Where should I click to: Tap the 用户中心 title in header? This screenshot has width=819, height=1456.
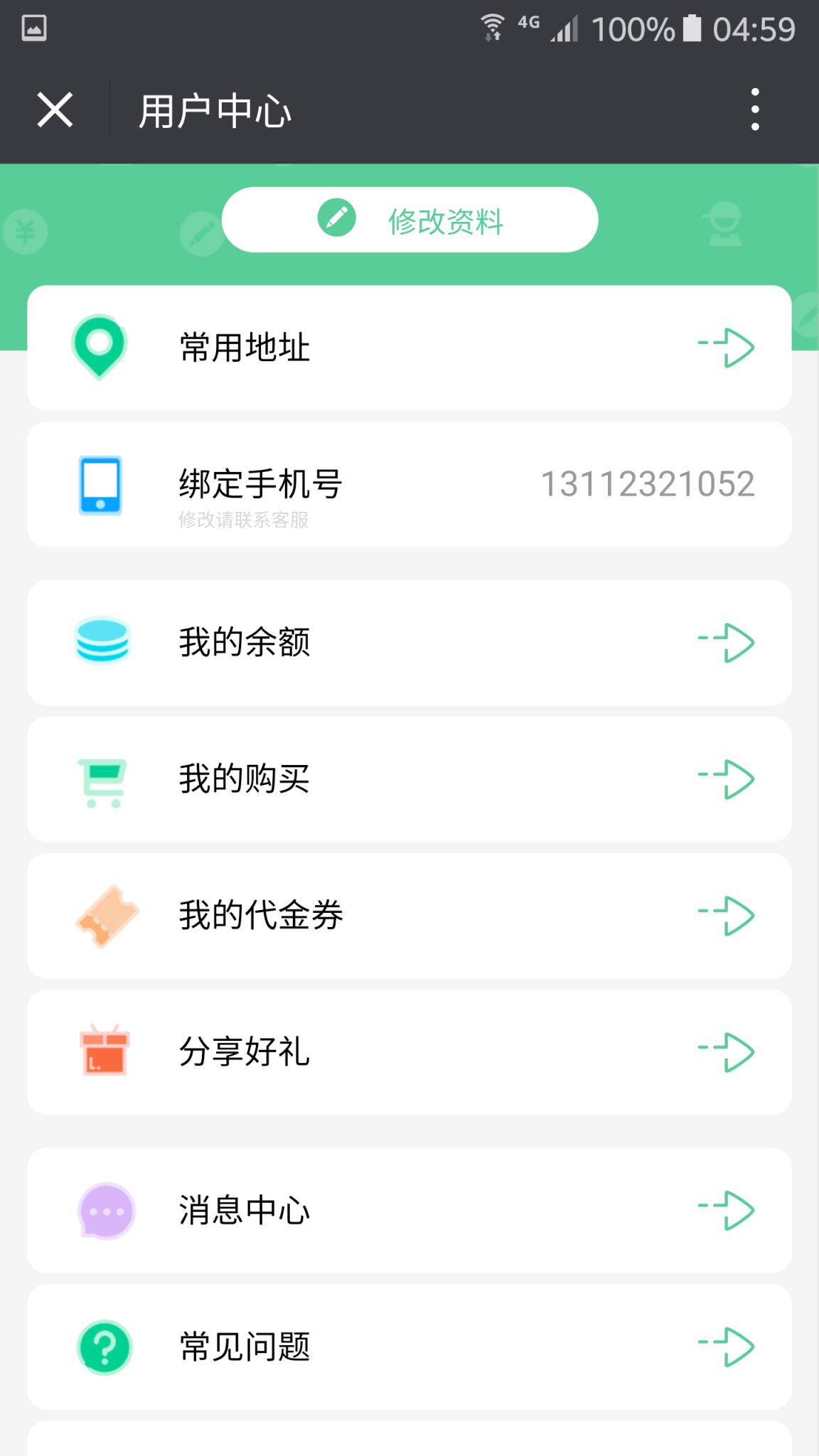point(214,110)
